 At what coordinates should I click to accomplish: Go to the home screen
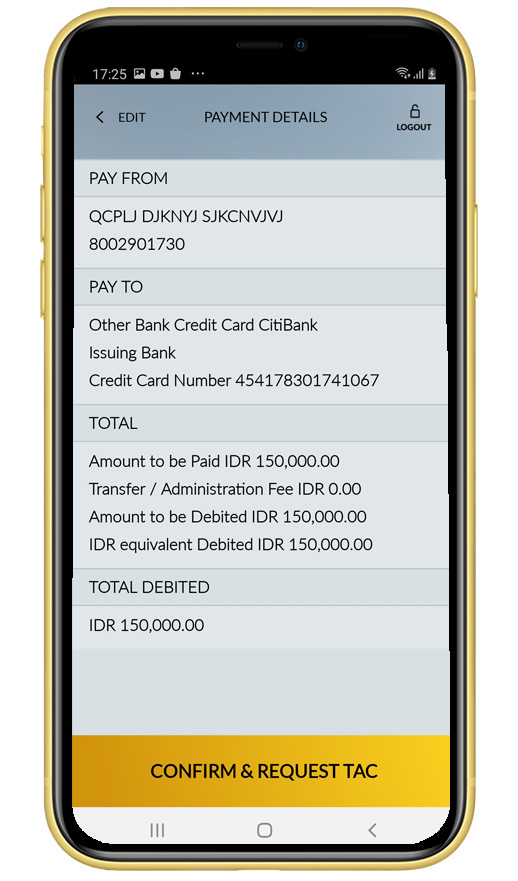coord(265,830)
